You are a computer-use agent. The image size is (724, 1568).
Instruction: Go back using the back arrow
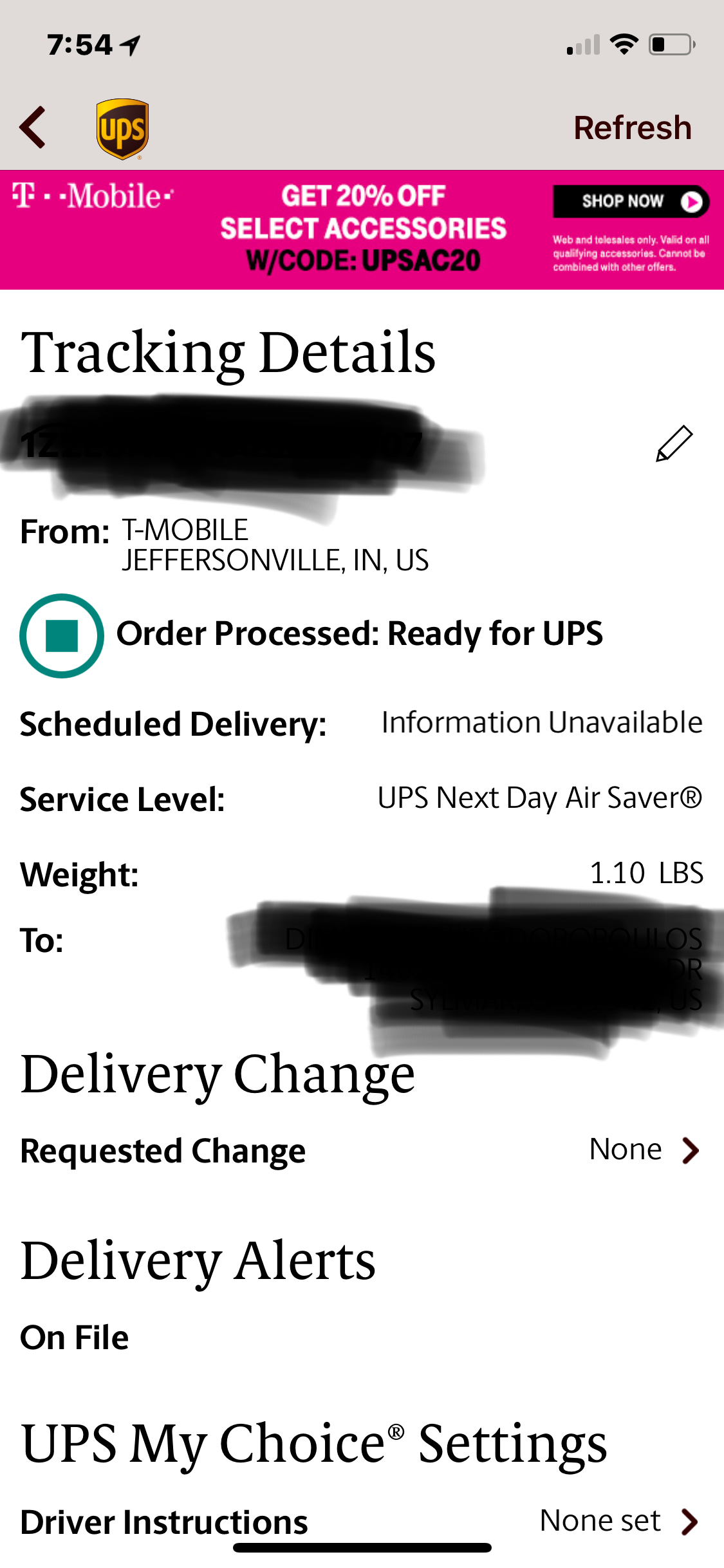(33, 127)
